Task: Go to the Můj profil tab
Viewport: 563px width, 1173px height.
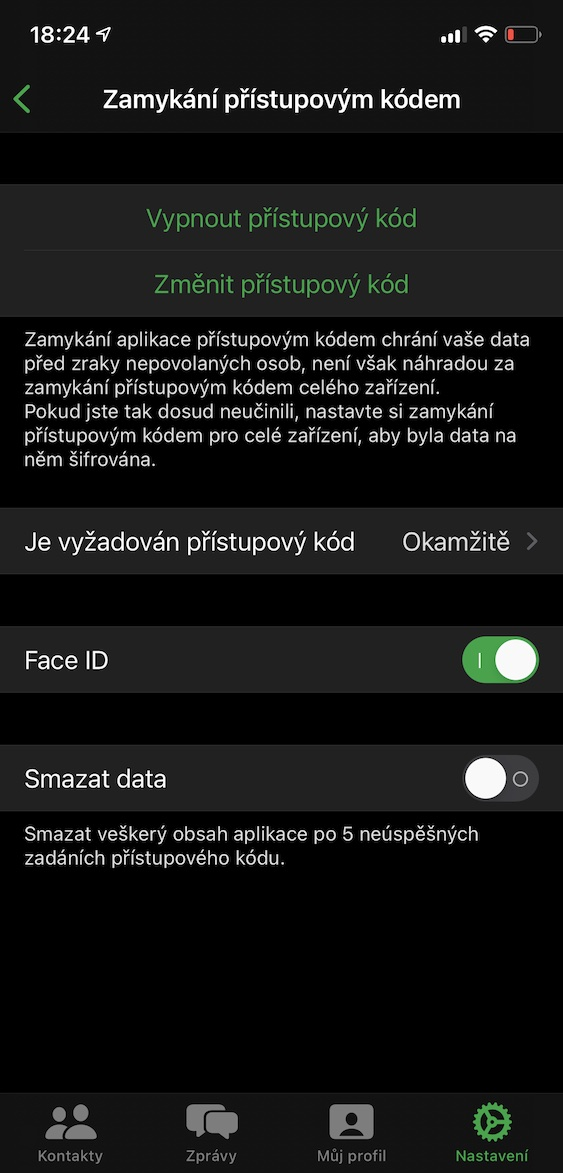Action: [x=351, y=1133]
